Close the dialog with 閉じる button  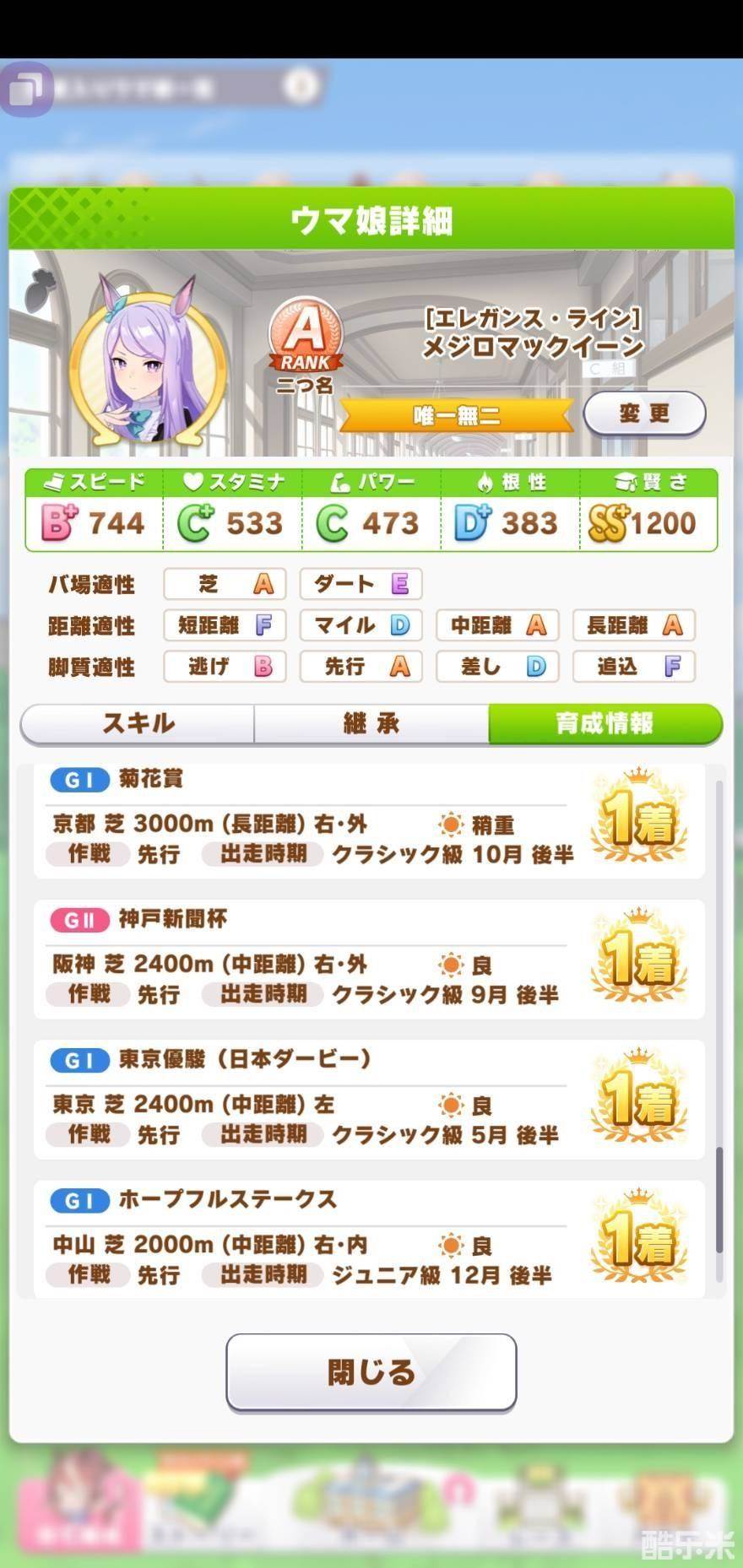coord(371,1371)
